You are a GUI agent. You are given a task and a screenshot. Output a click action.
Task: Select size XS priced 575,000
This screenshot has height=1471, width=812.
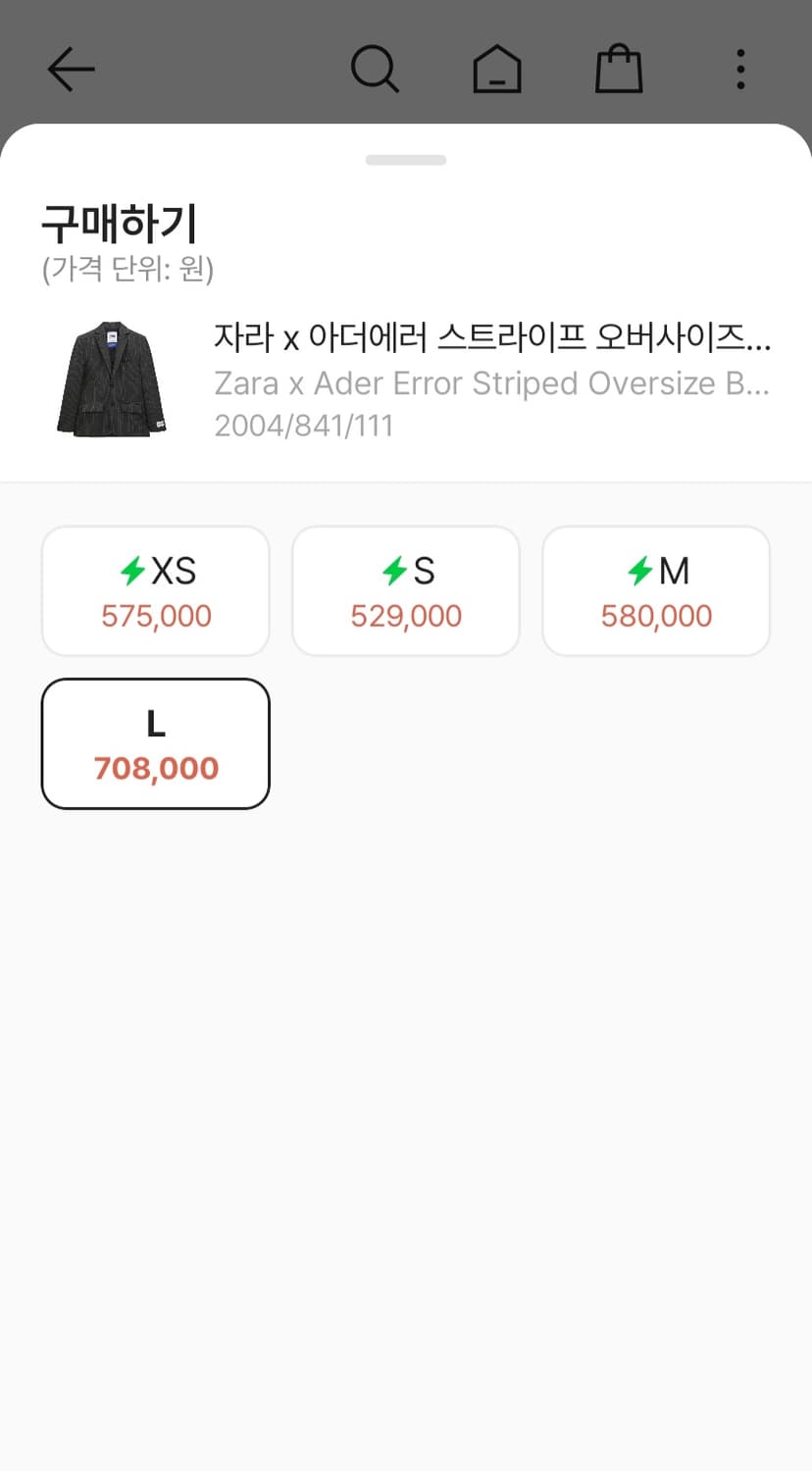pyautogui.click(x=155, y=589)
